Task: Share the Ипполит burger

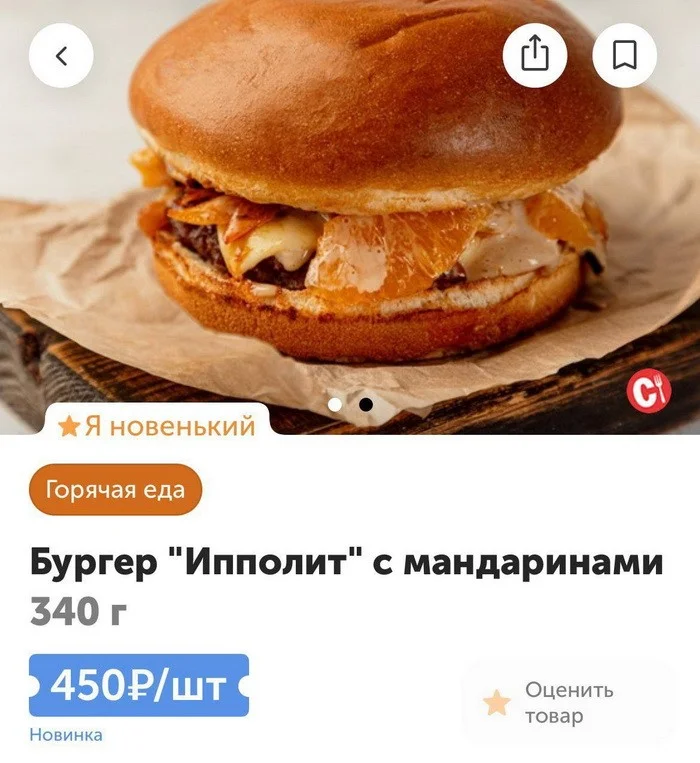Action: 536,55
